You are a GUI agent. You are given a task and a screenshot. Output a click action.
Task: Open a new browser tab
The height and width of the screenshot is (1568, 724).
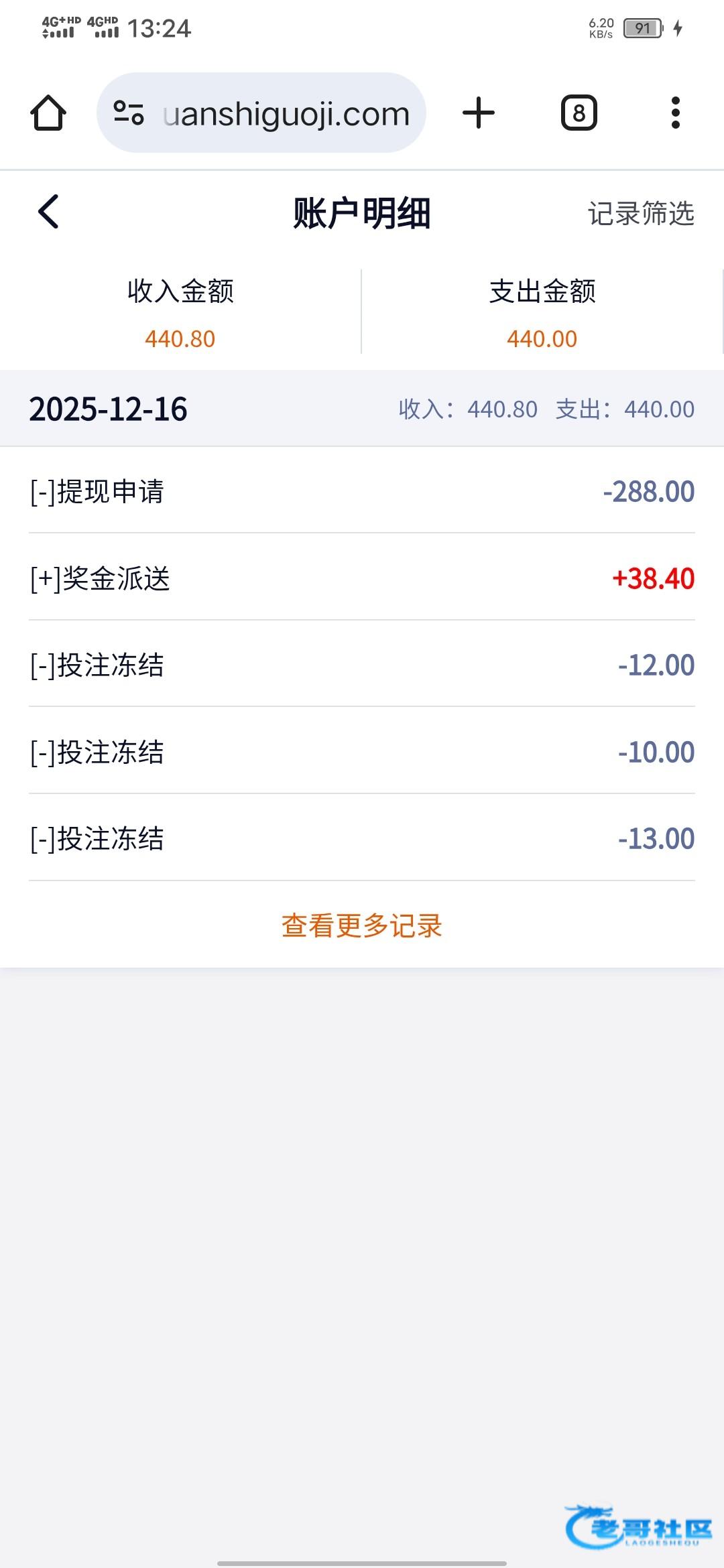479,113
